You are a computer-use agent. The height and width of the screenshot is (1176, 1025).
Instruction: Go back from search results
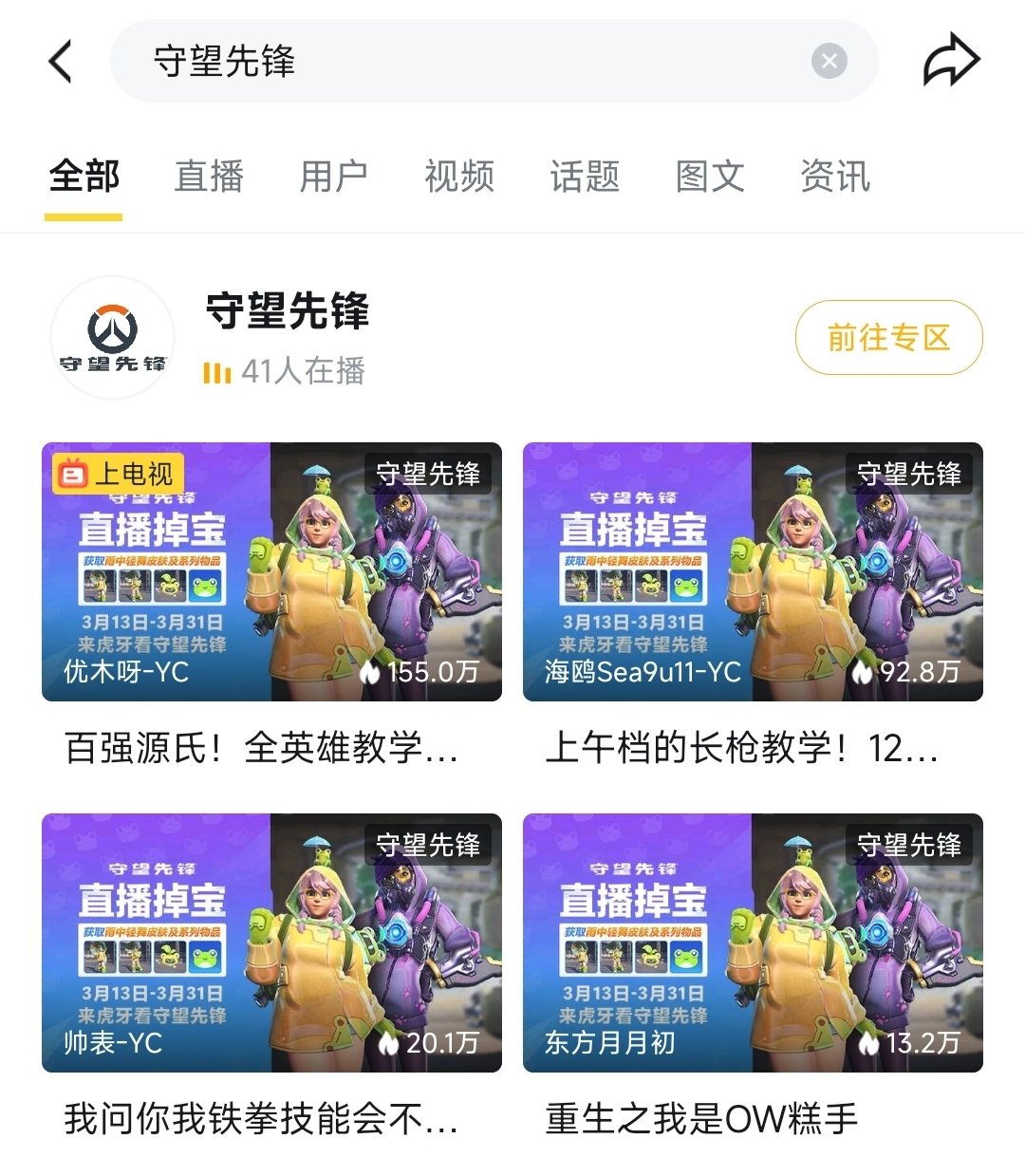click(61, 63)
